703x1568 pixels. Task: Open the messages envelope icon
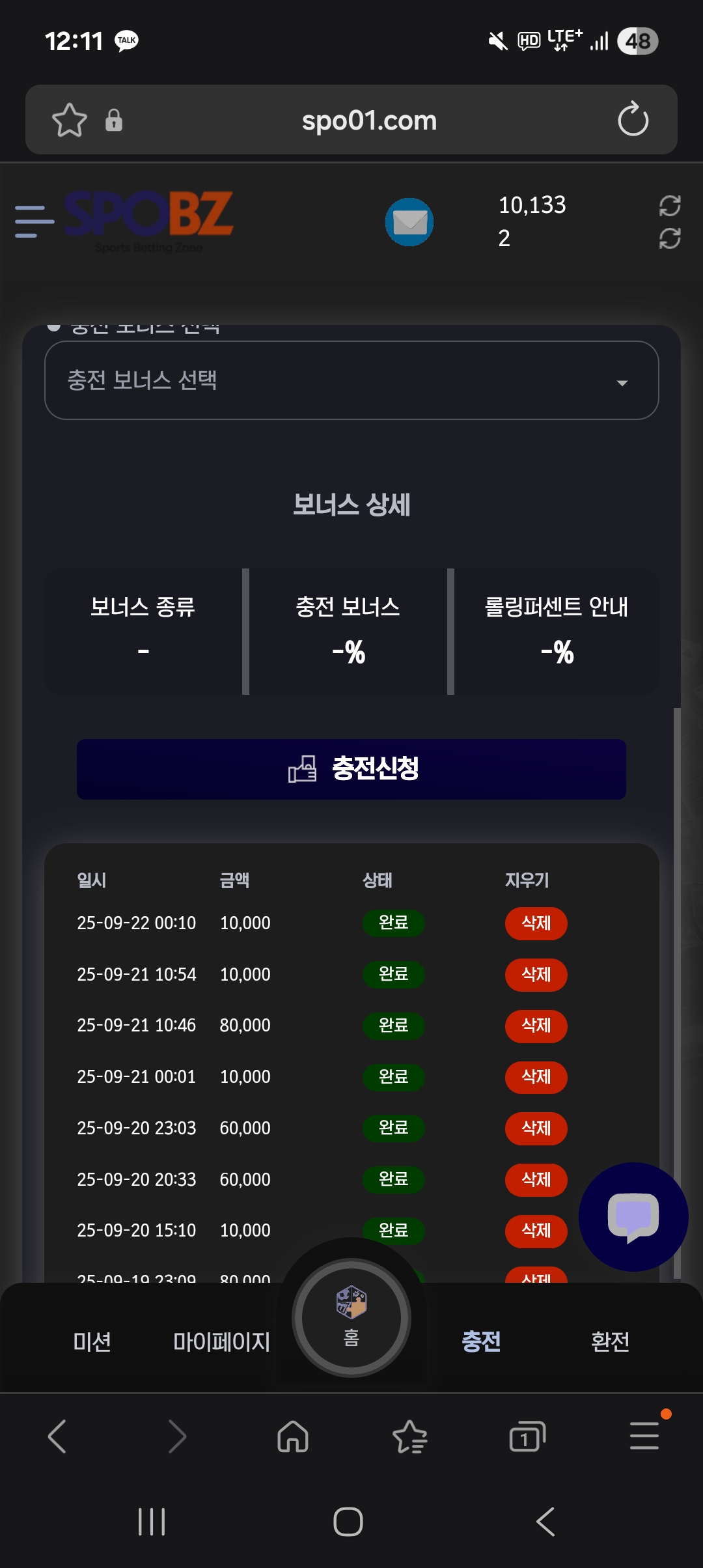tap(409, 222)
